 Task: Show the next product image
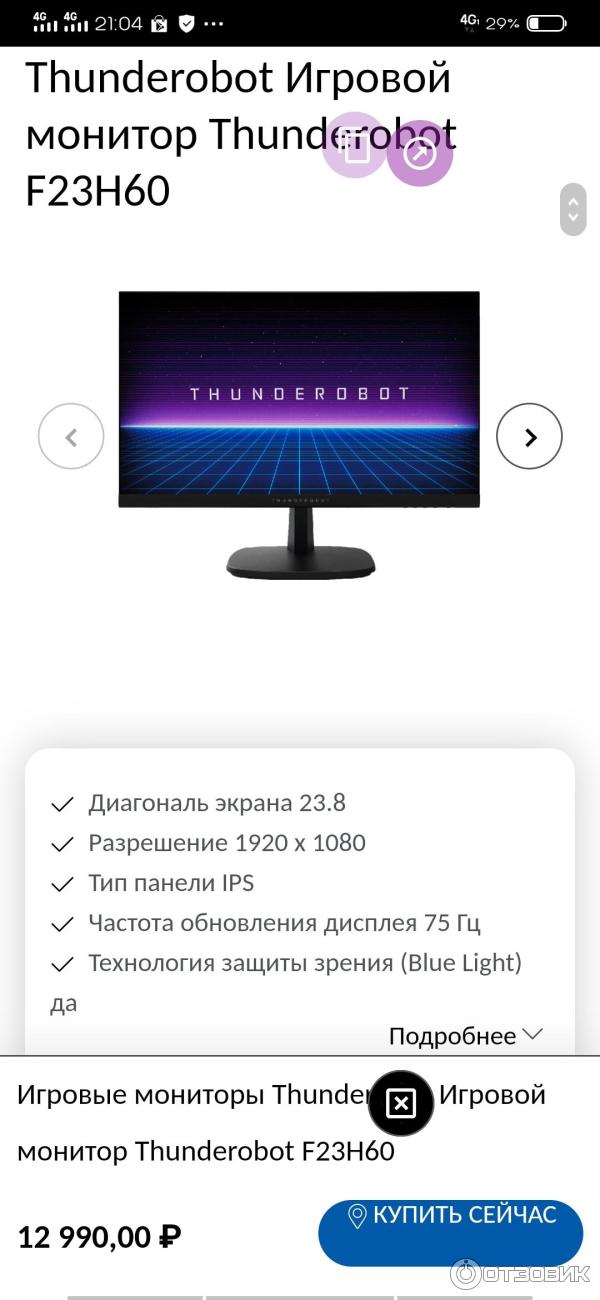click(x=529, y=436)
